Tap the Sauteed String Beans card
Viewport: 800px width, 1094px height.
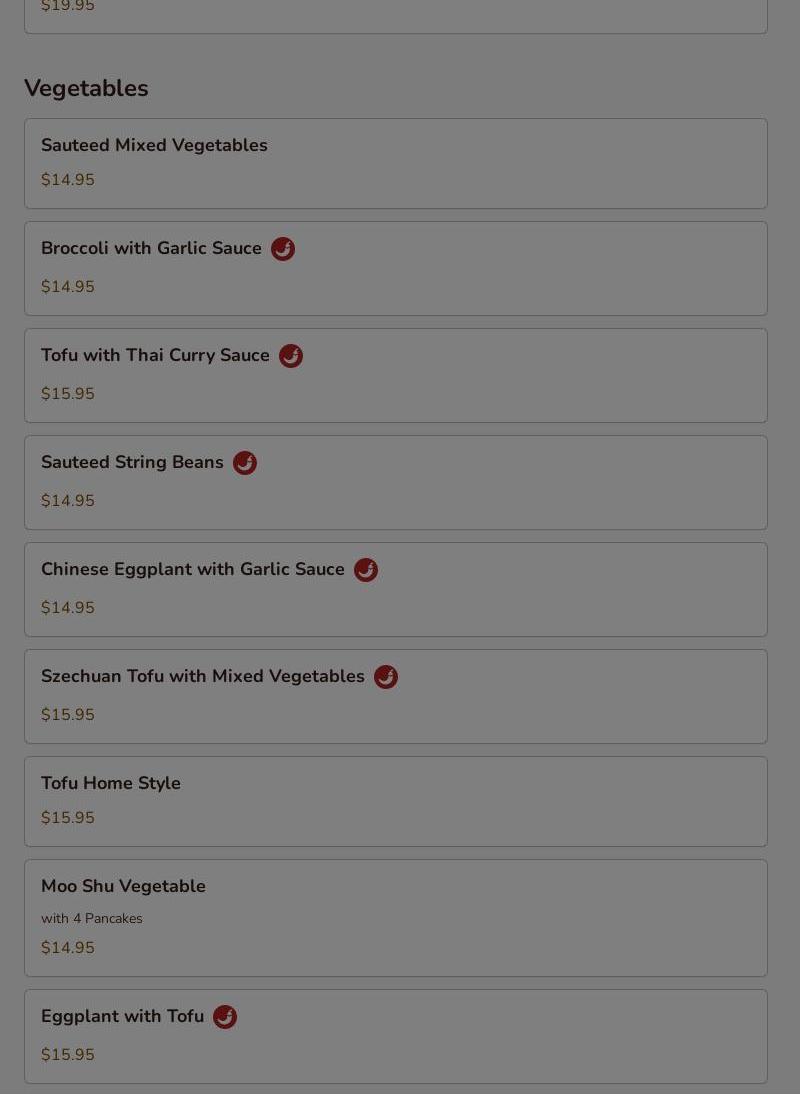[395, 482]
